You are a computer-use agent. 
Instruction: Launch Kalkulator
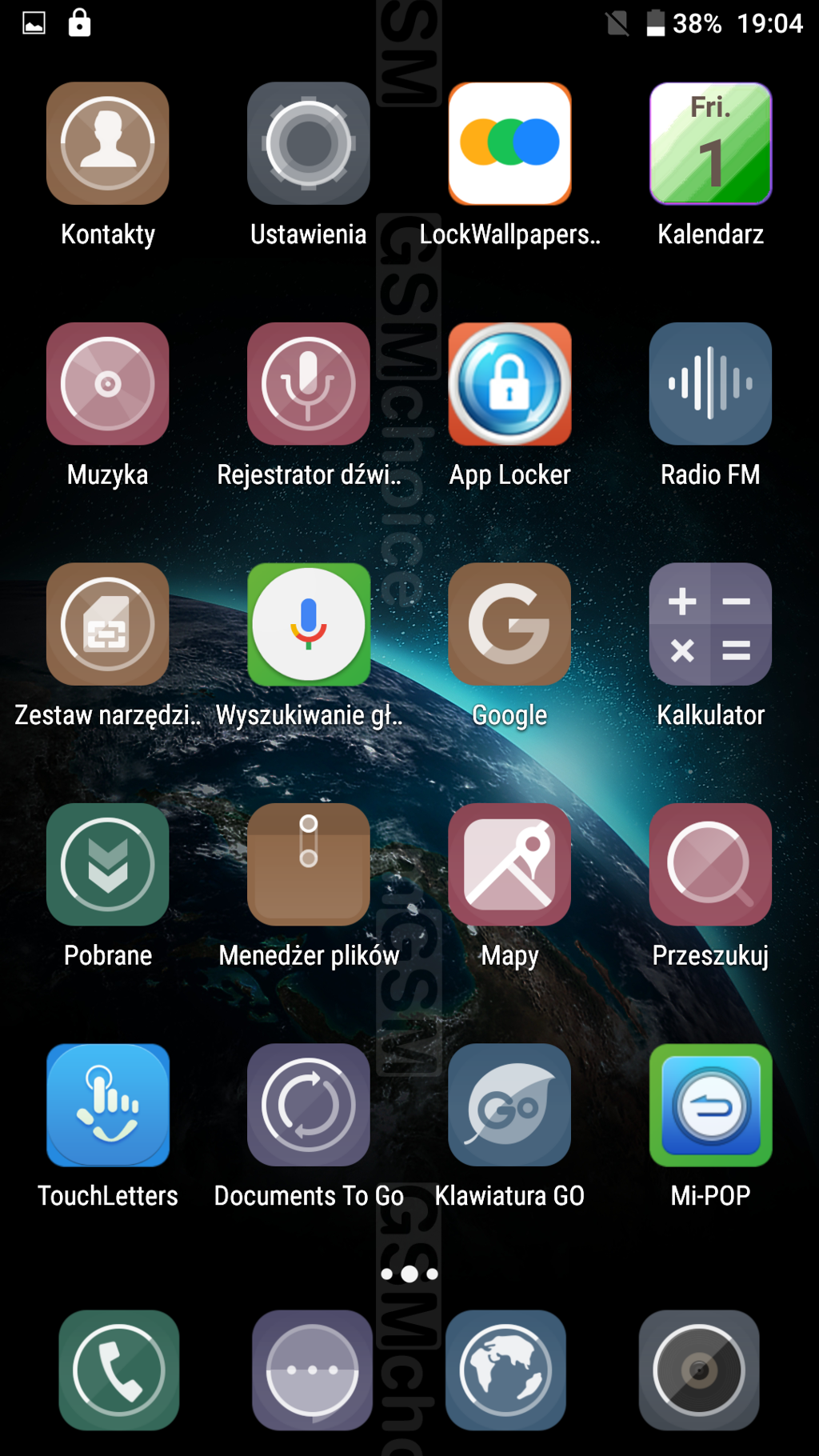click(x=710, y=624)
